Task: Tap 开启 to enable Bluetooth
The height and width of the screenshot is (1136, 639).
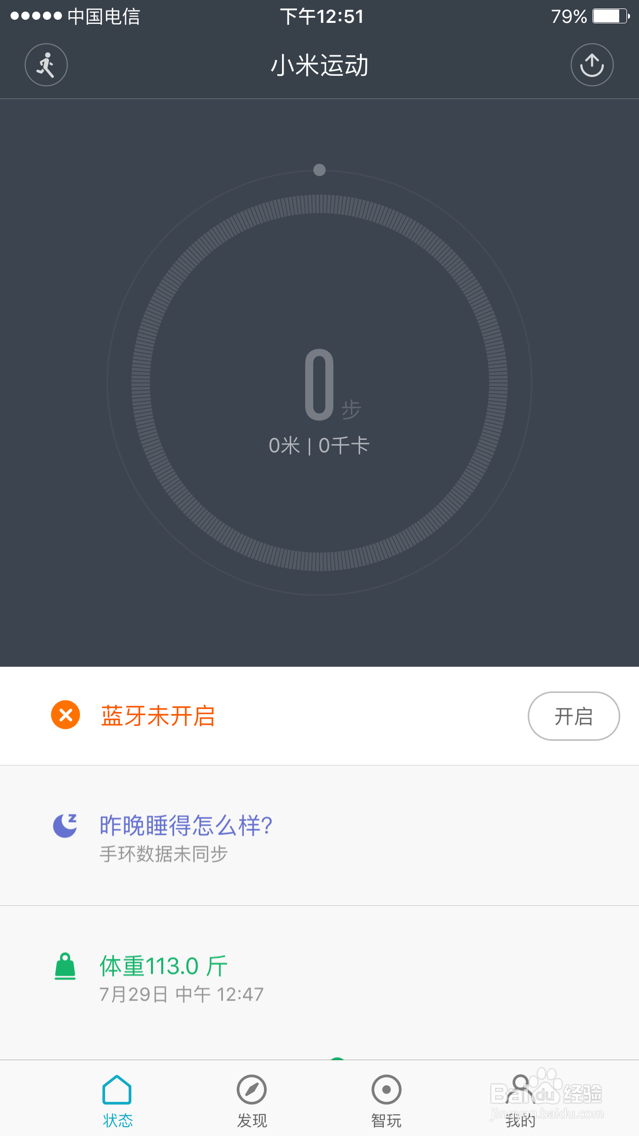Action: [574, 716]
